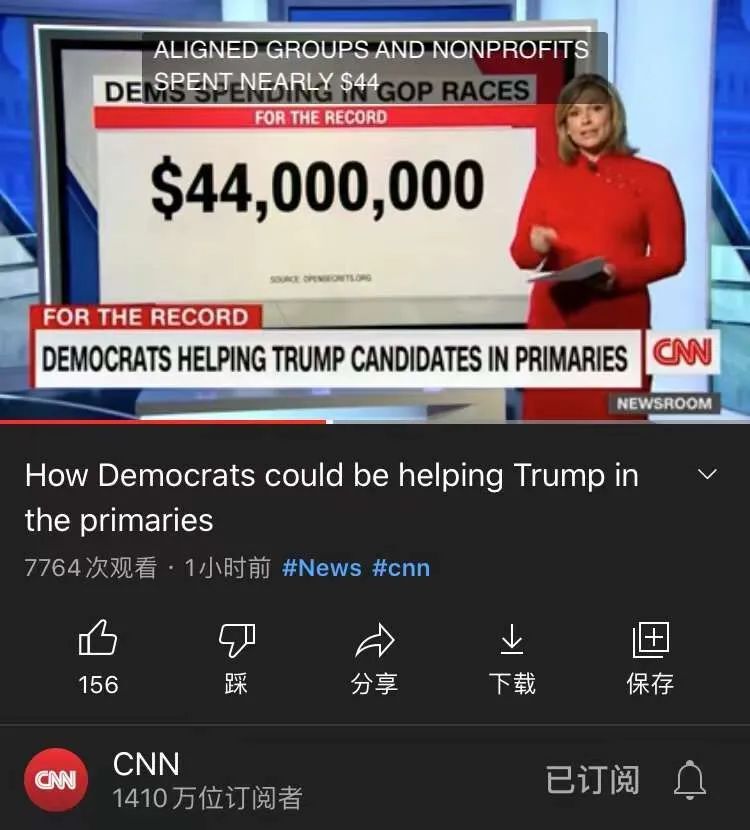
Task: Tap the subscribed (已订阅) button
Action: 592,780
